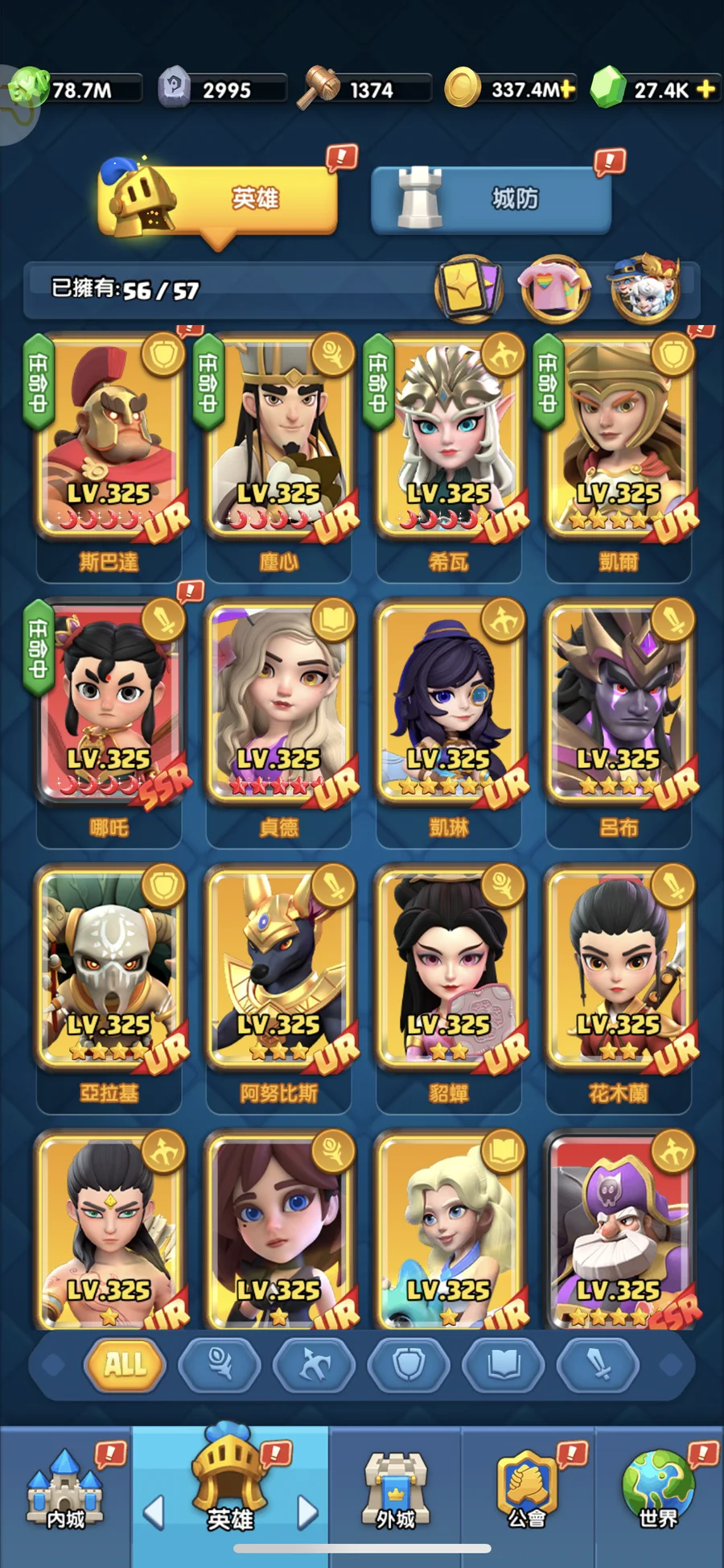This screenshot has width=724, height=1568.
Task: Switch to the 城防 tab
Action: click(x=491, y=199)
